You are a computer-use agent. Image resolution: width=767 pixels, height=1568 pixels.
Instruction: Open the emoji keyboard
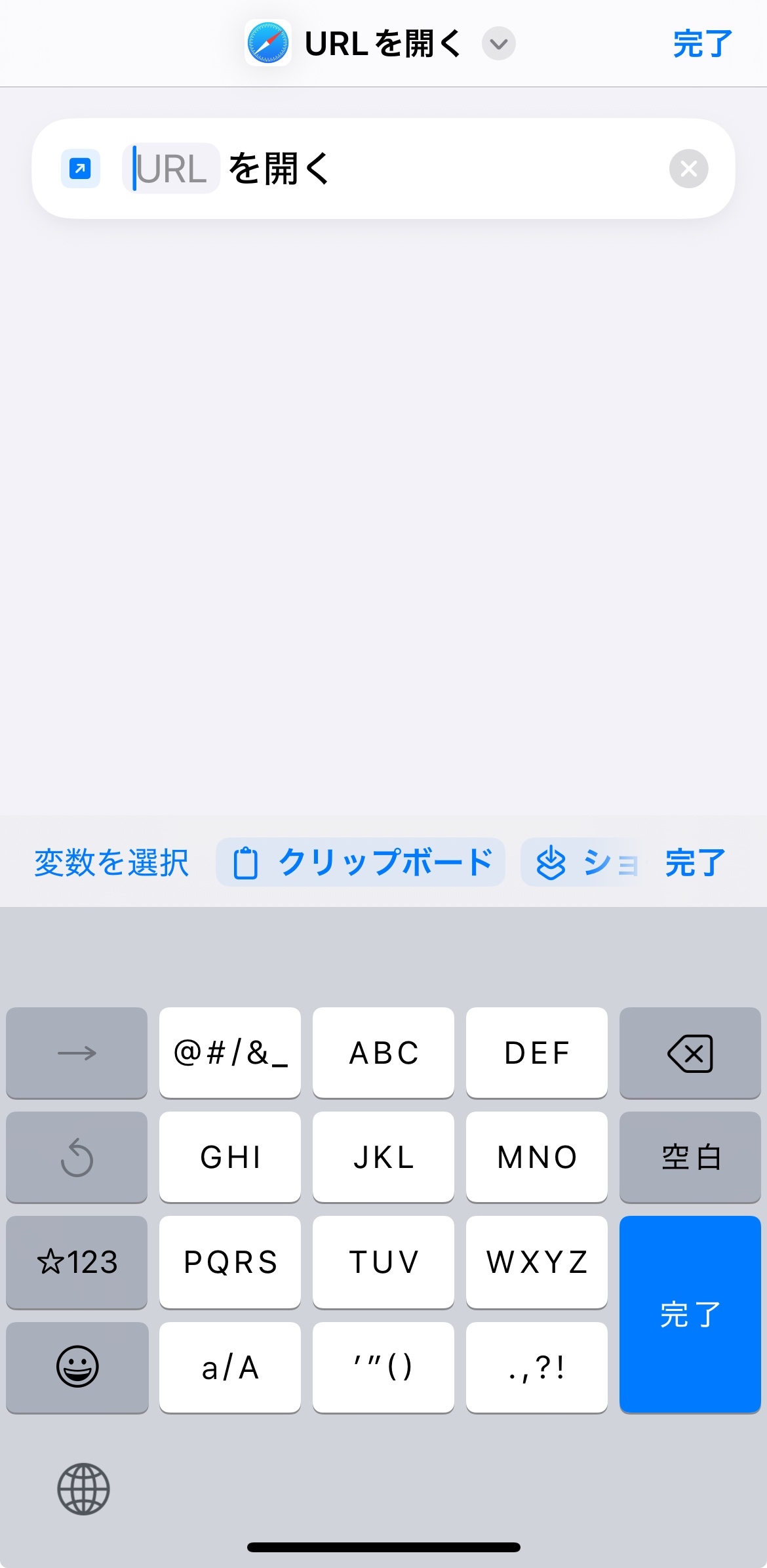pos(77,1367)
